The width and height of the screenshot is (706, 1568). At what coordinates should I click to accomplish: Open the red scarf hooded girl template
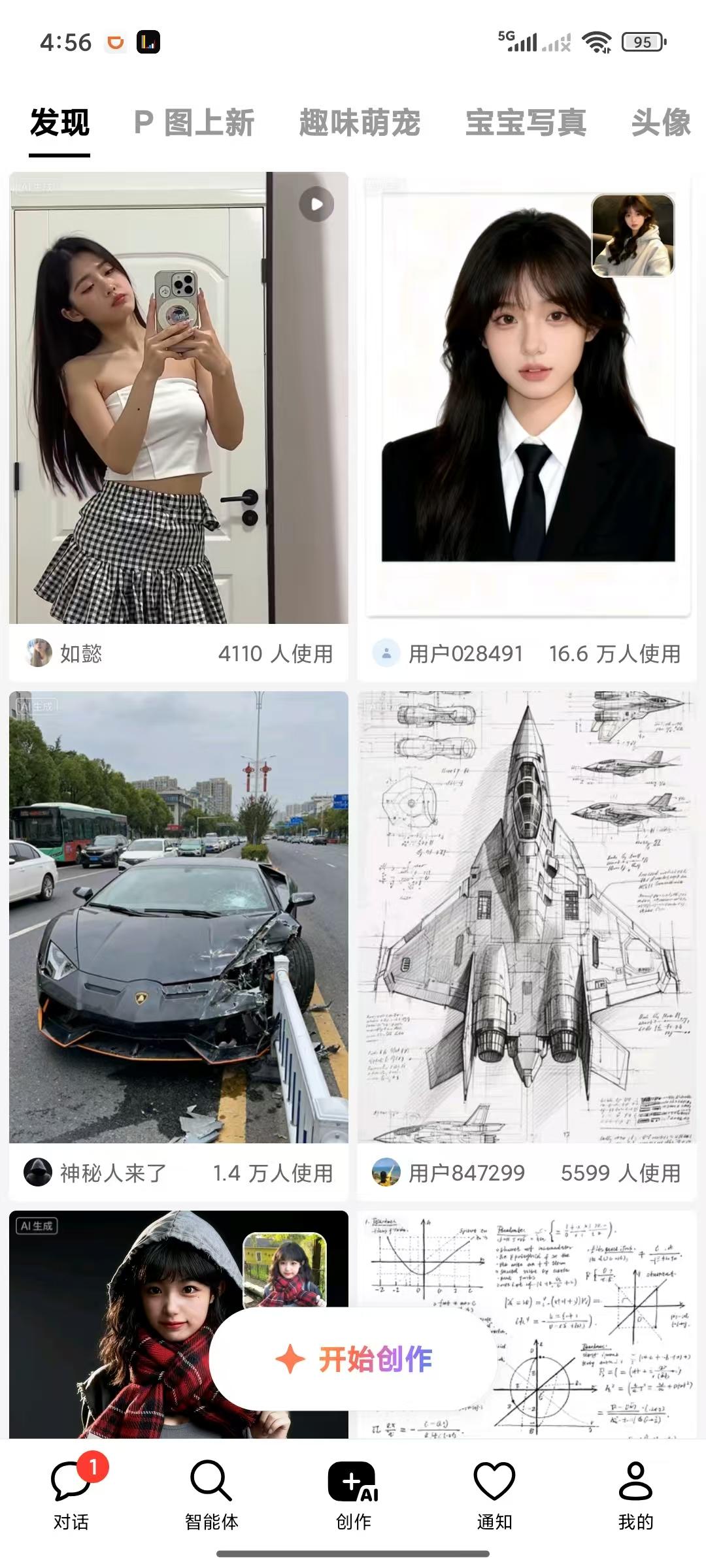coord(118,1339)
